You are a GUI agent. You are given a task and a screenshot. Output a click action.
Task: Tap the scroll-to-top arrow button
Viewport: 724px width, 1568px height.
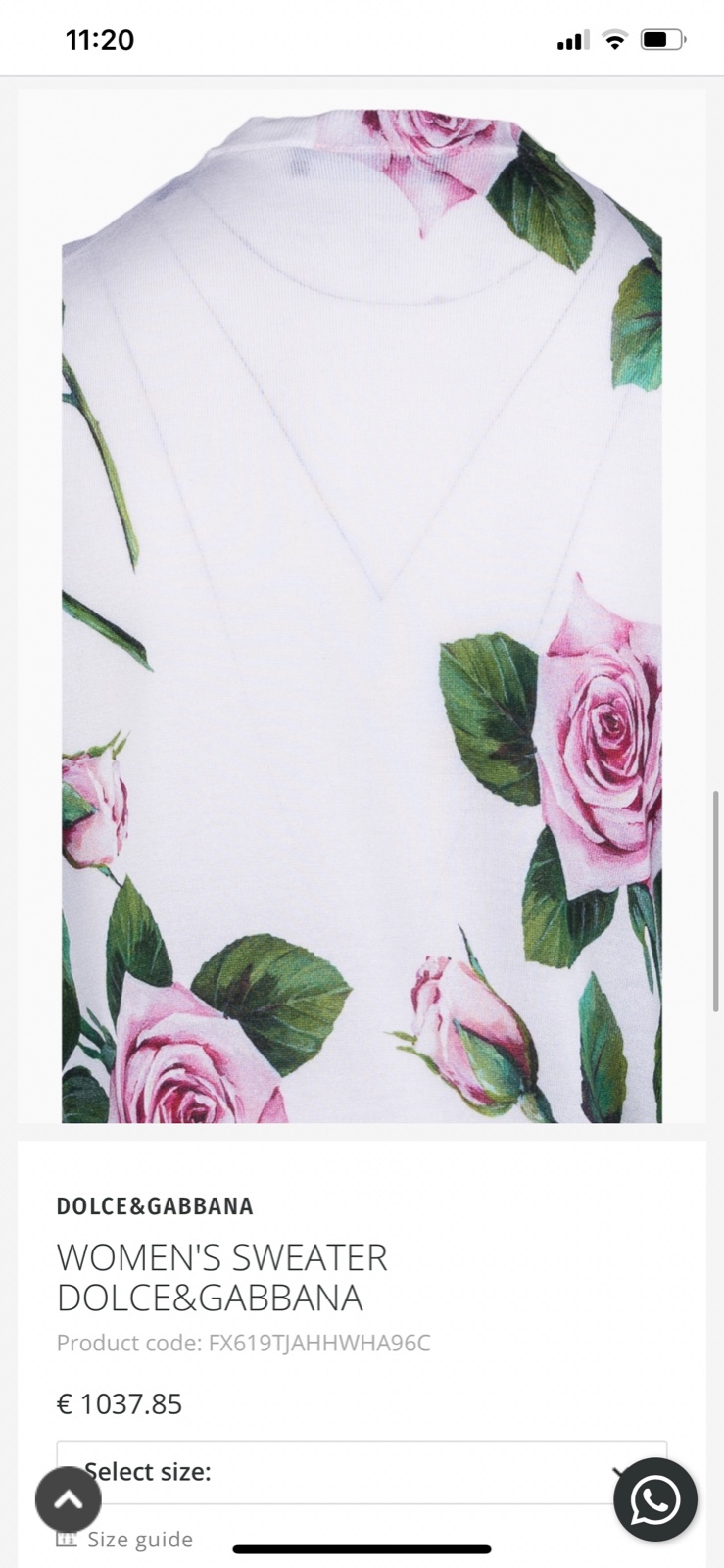pos(69,1499)
